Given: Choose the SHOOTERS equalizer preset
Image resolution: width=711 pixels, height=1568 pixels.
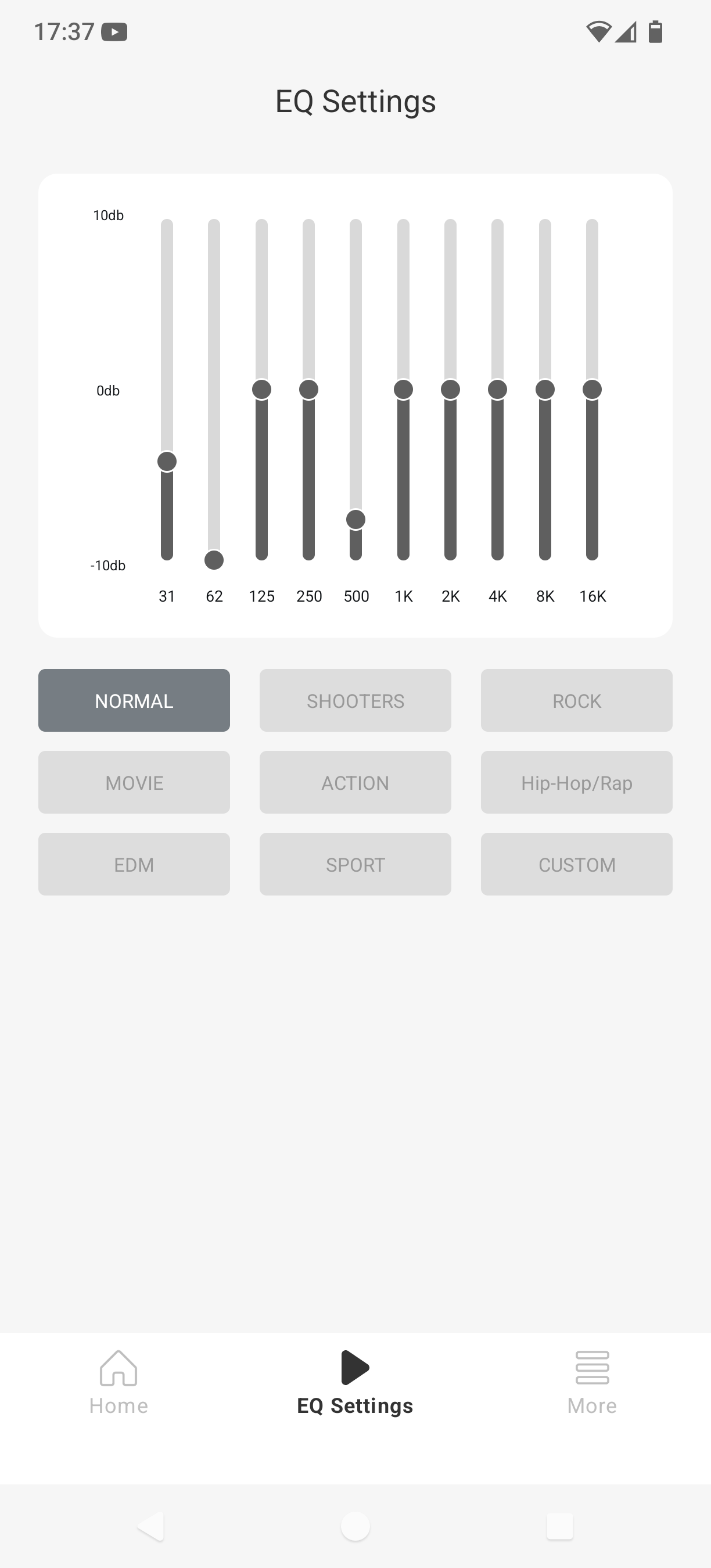Looking at the screenshot, I should tap(355, 700).
